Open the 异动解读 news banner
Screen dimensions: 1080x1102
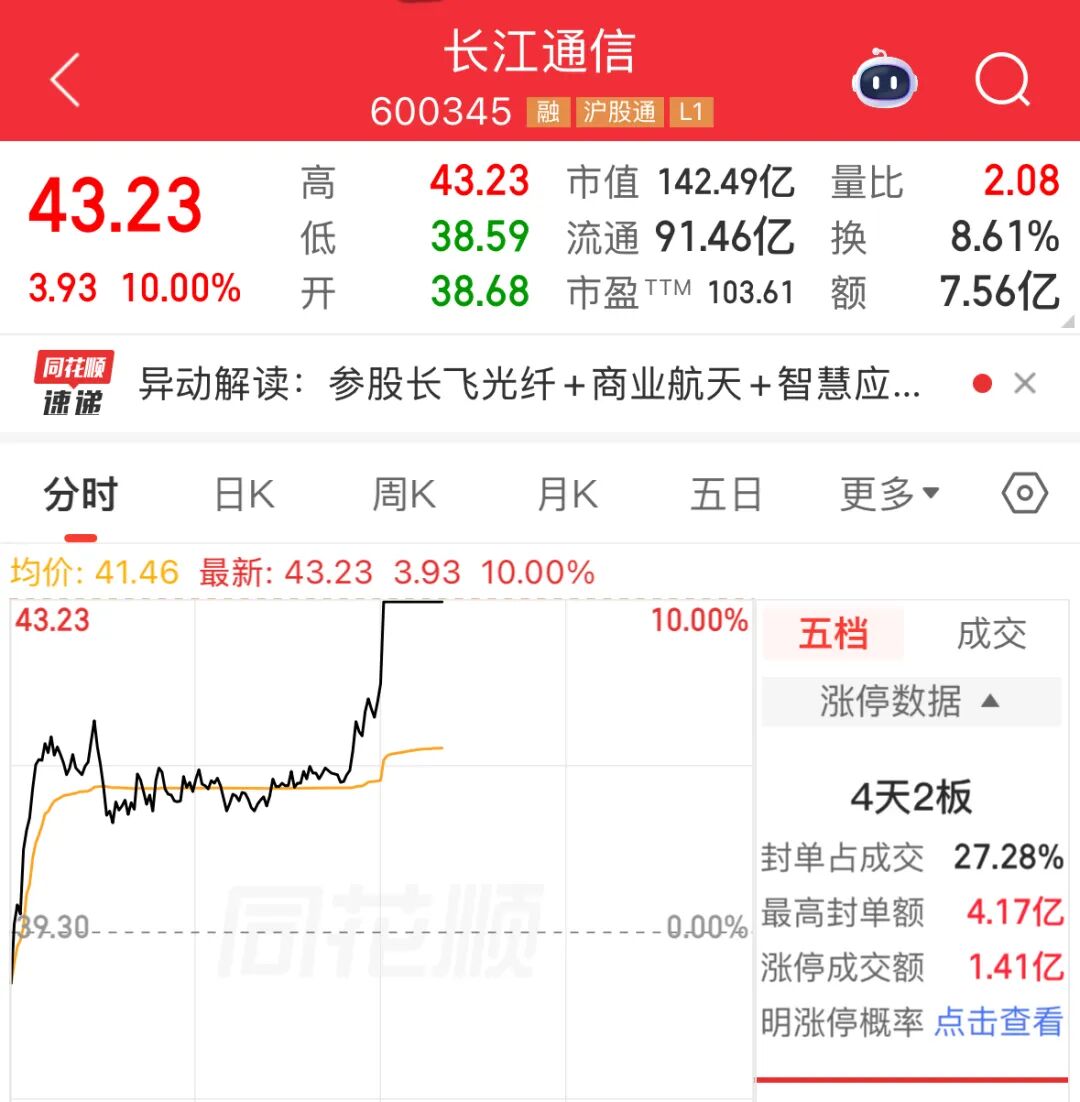[x=528, y=384]
